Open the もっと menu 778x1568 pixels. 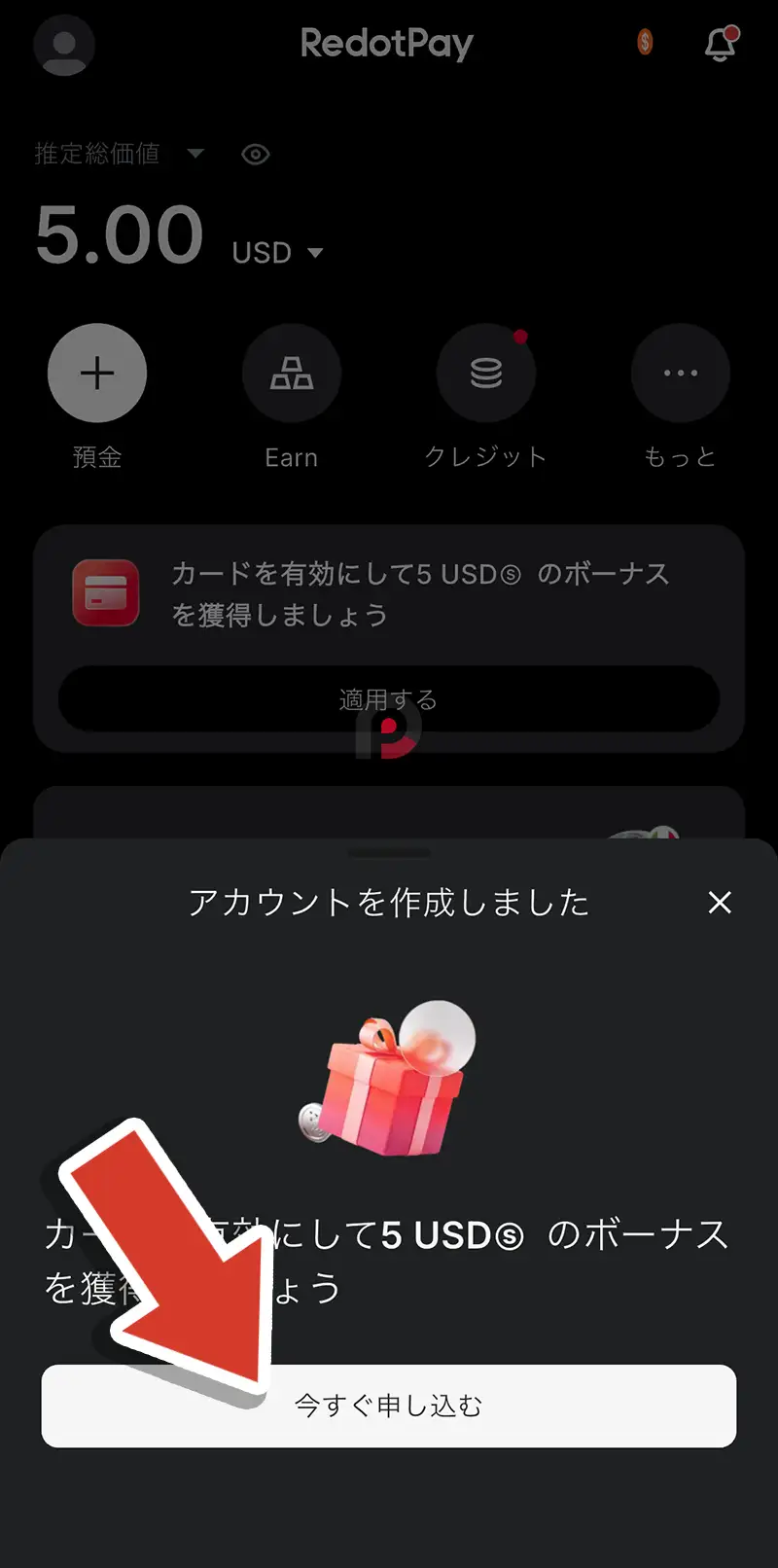point(681,374)
